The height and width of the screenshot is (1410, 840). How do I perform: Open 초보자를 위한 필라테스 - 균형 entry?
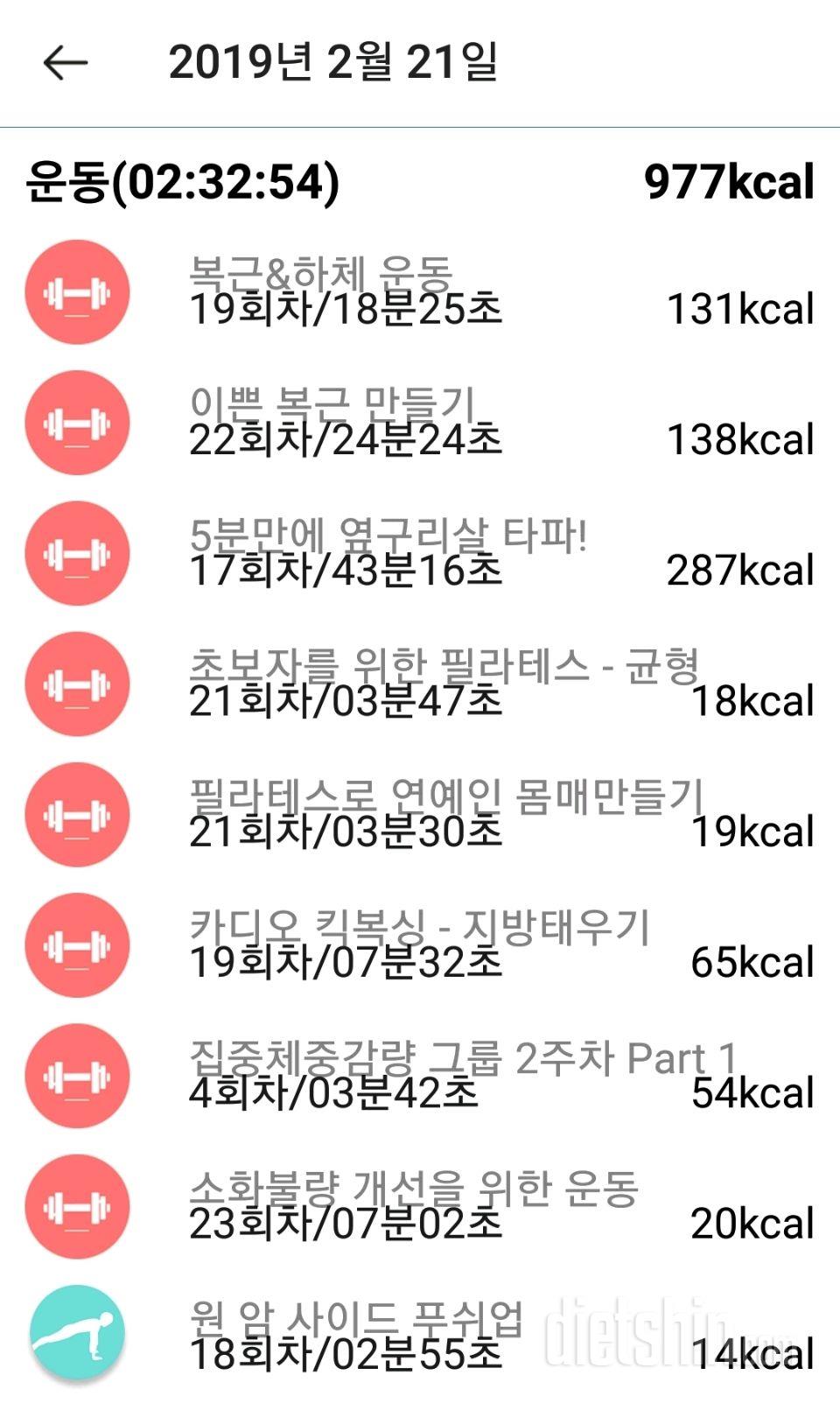coord(420,684)
